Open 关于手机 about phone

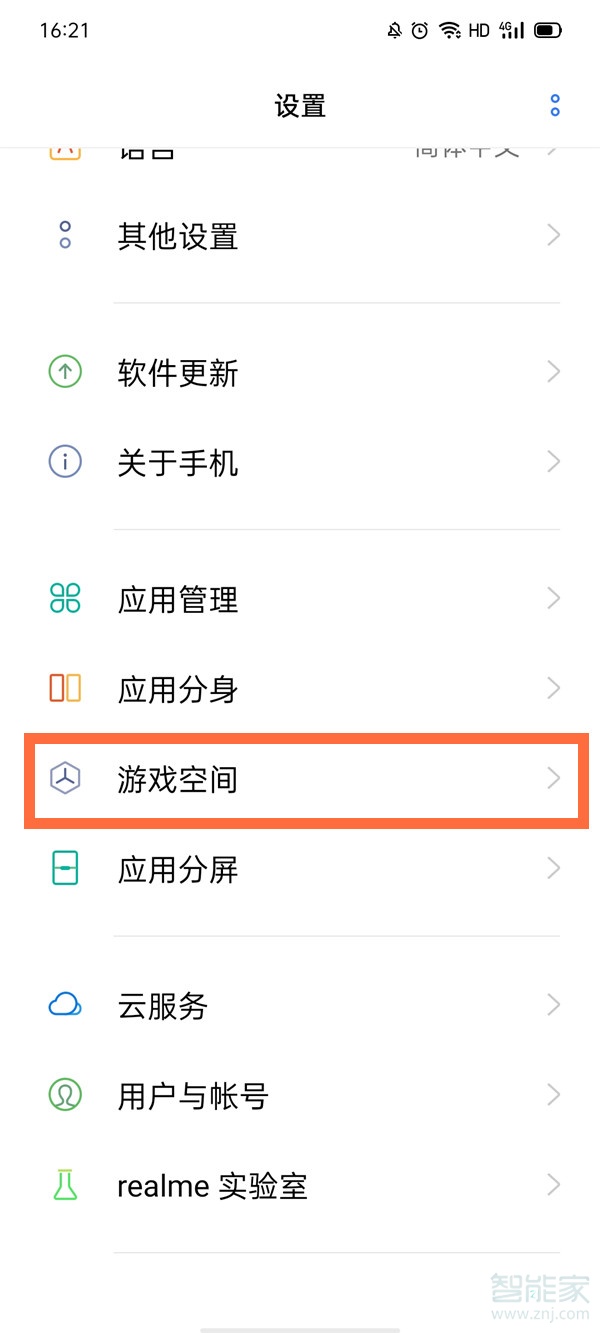[300, 463]
